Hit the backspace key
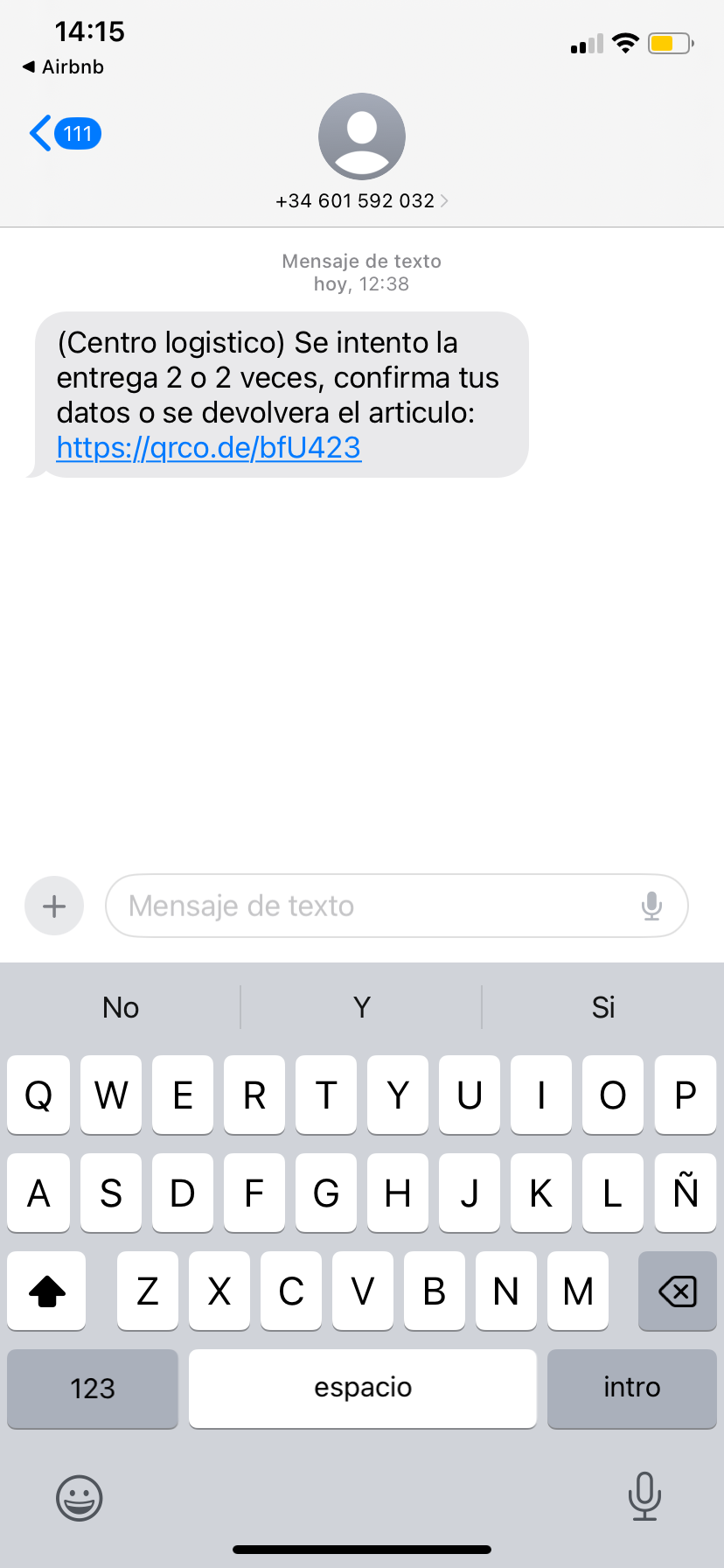Viewport: 724px width, 1568px height. pyautogui.click(x=677, y=1291)
